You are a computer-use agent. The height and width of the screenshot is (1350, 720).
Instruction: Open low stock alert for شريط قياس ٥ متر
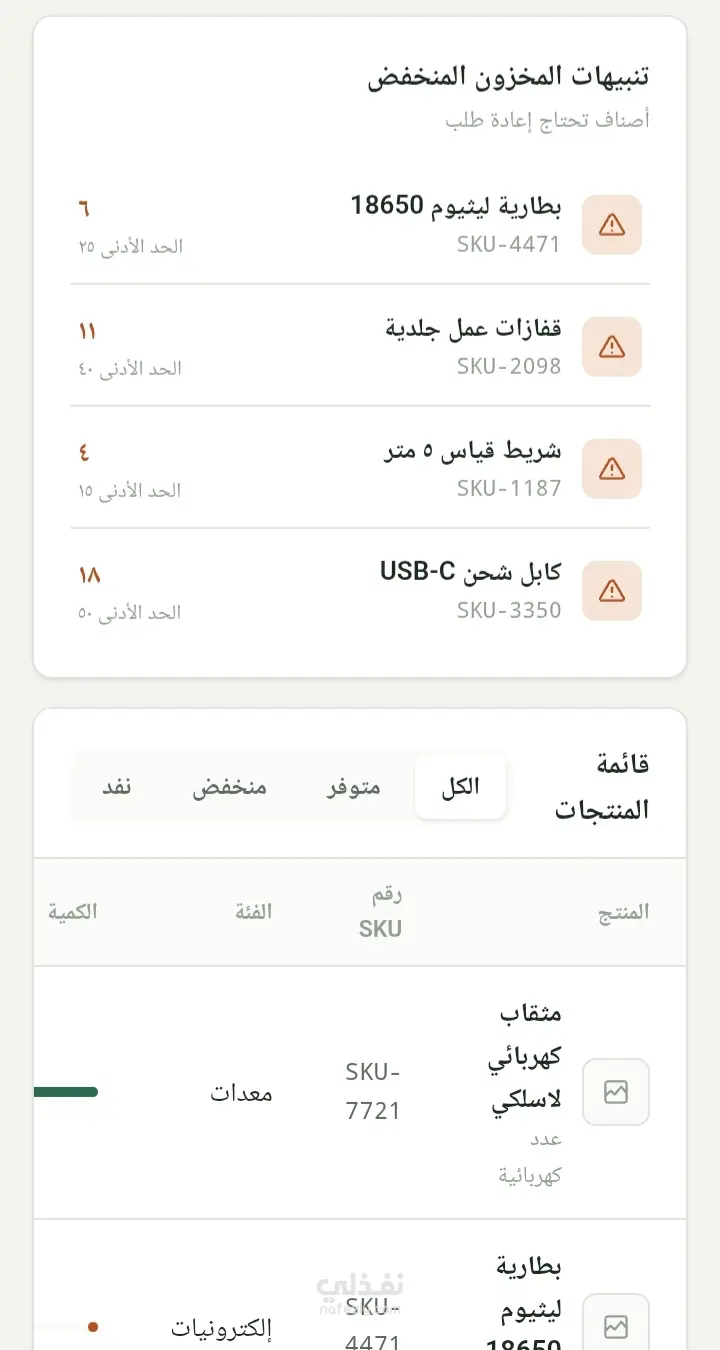point(360,468)
